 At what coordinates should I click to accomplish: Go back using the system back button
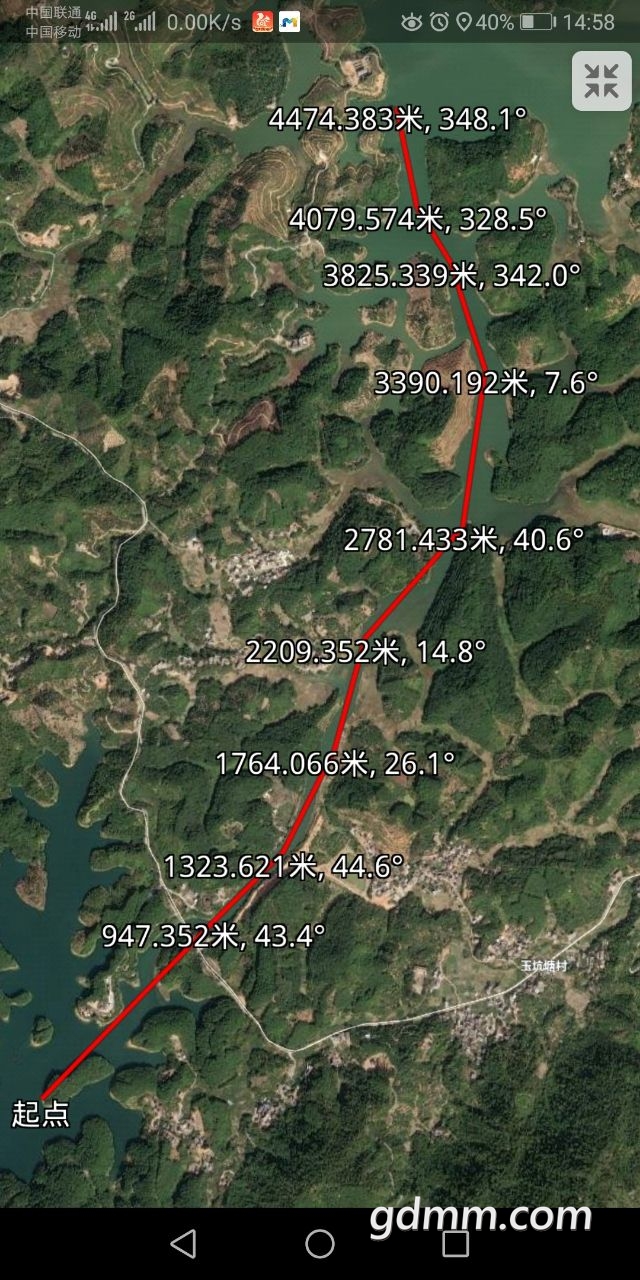point(183,1243)
